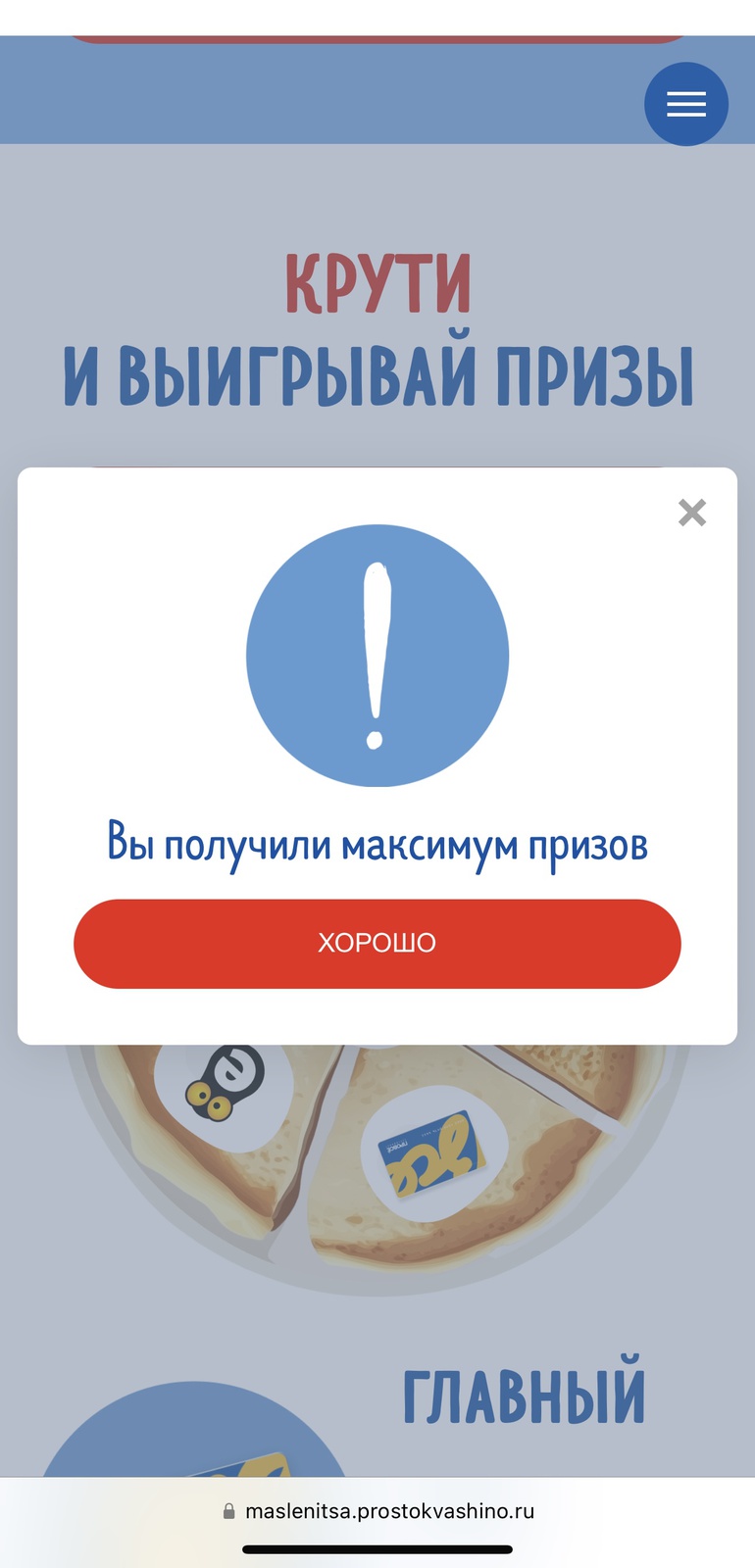
Task: Tap the red ХОРОШО button
Action: click(377, 943)
